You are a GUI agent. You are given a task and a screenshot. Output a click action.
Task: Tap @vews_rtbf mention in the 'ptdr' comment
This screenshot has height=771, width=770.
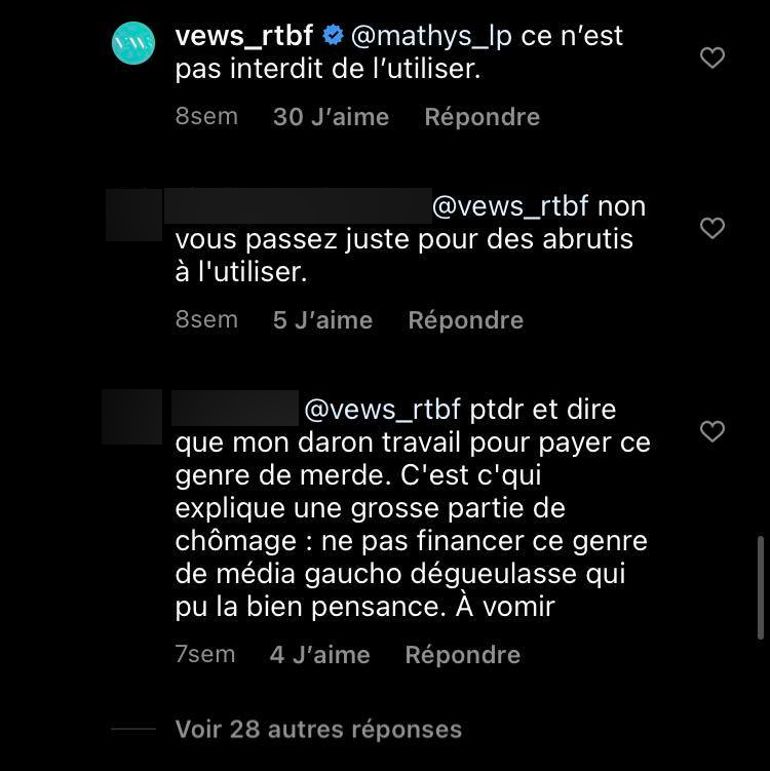coord(381,410)
